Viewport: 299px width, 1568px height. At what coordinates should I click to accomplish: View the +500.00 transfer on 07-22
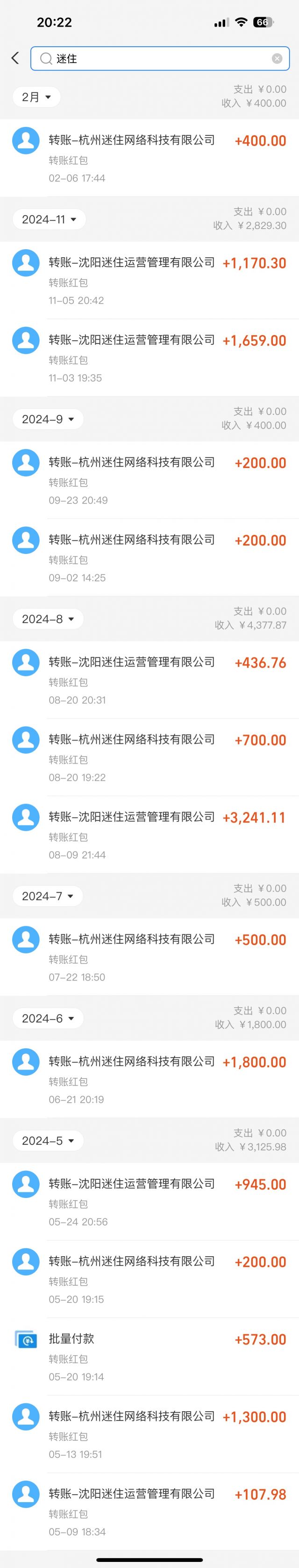click(149, 957)
